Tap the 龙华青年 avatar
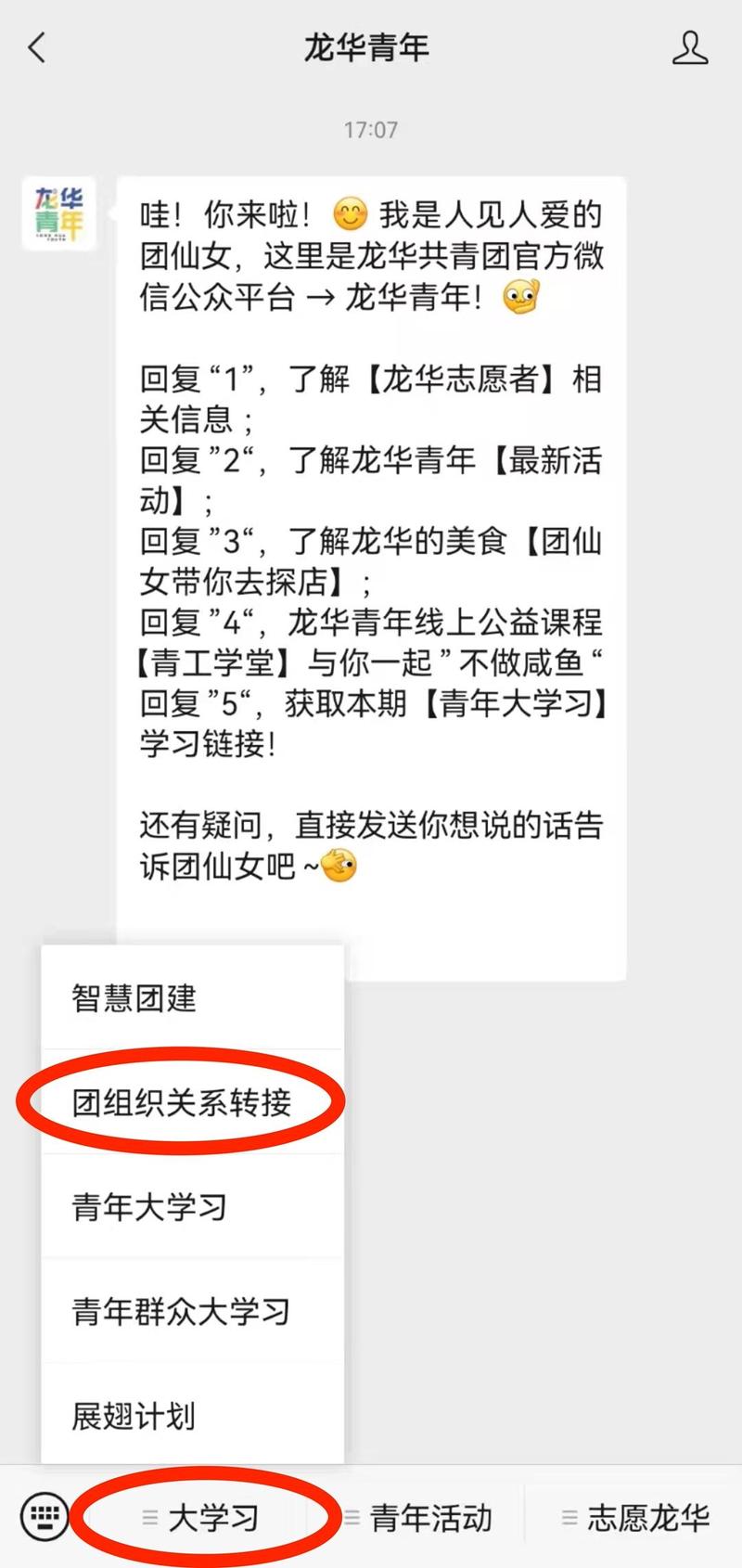The height and width of the screenshot is (1568, 742). 58,212
